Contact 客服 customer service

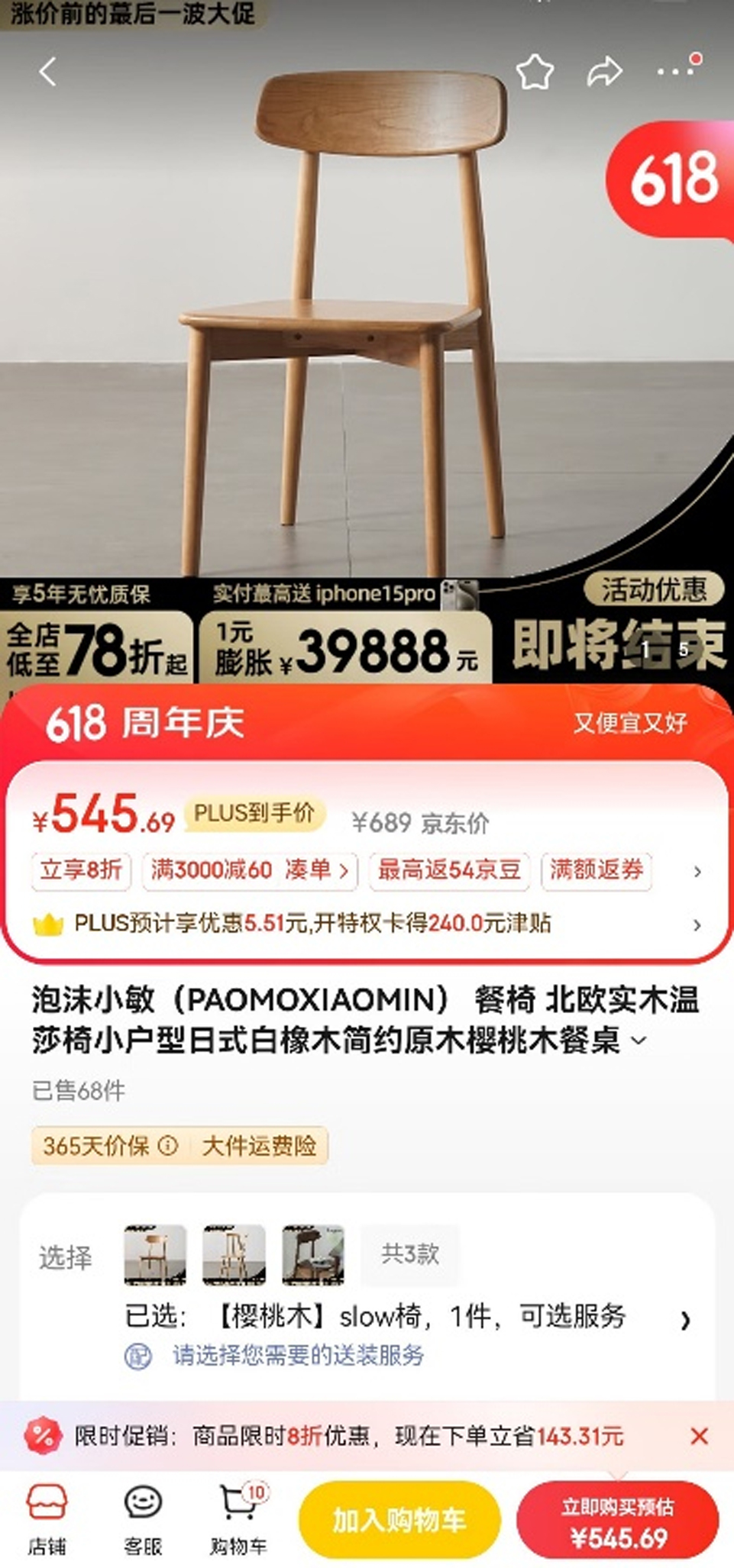tap(143, 1519)
